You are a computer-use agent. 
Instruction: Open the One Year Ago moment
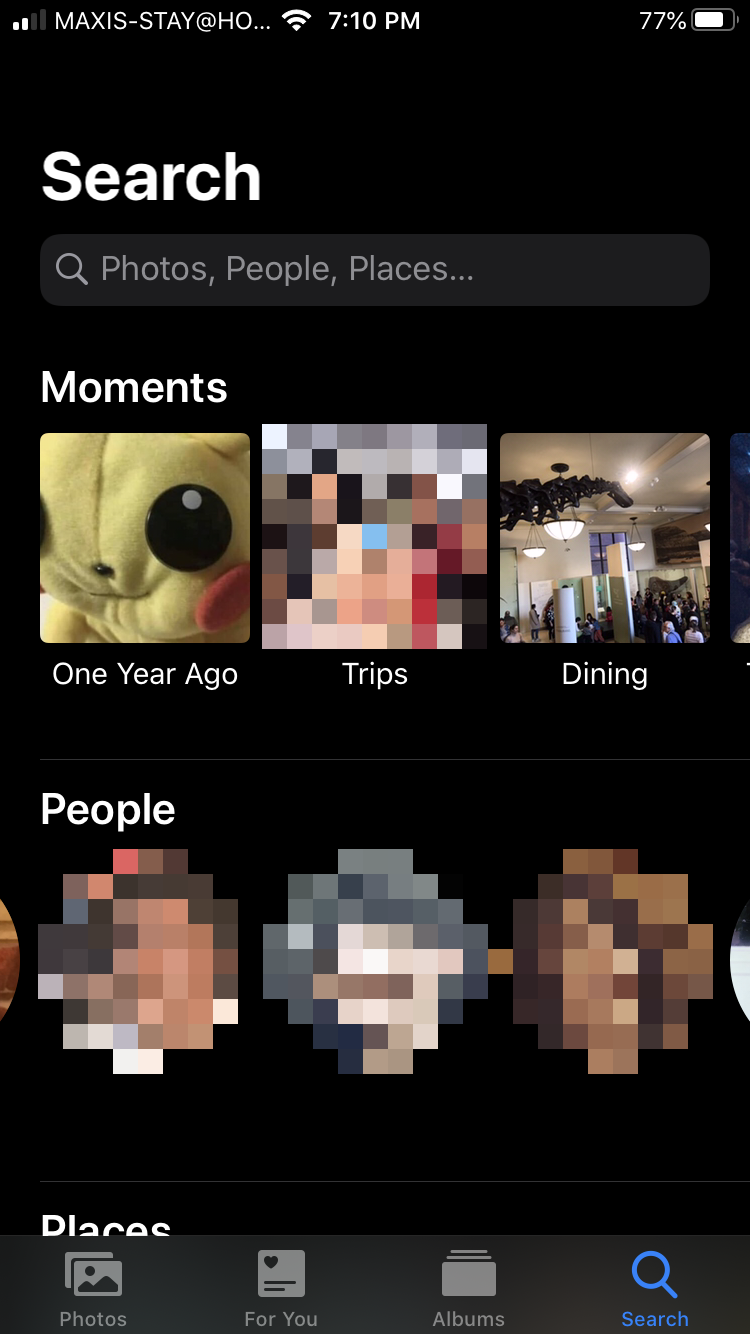pos(145,538)
